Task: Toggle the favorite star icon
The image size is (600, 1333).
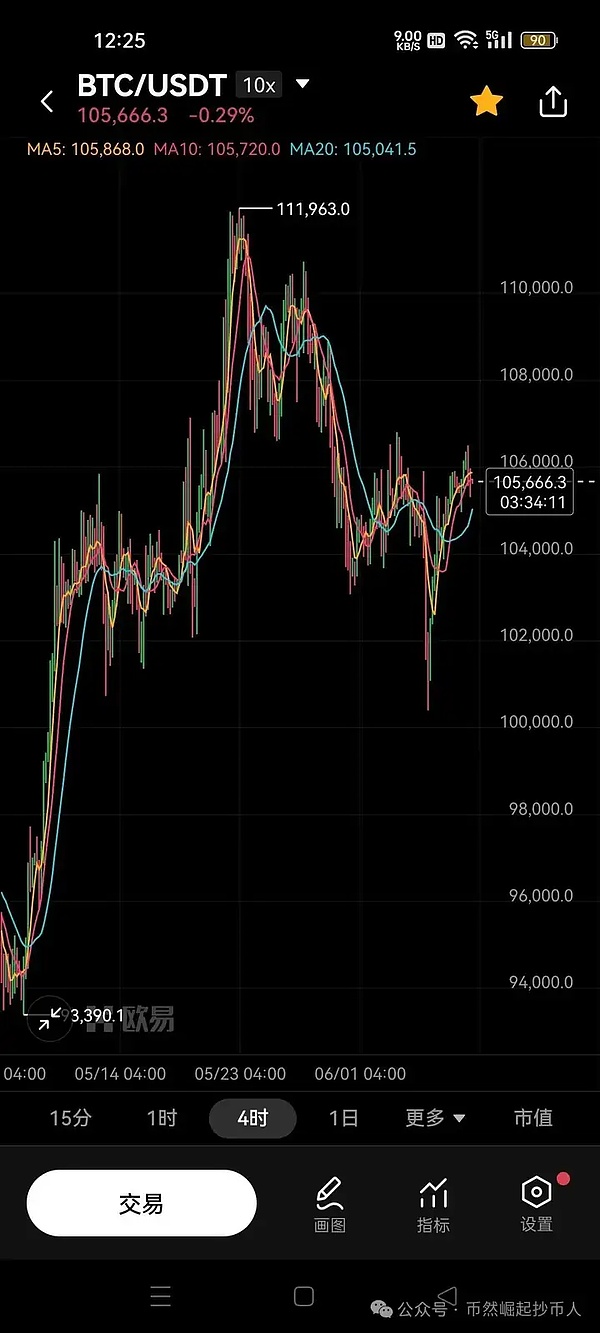Action: coord(486,101)
